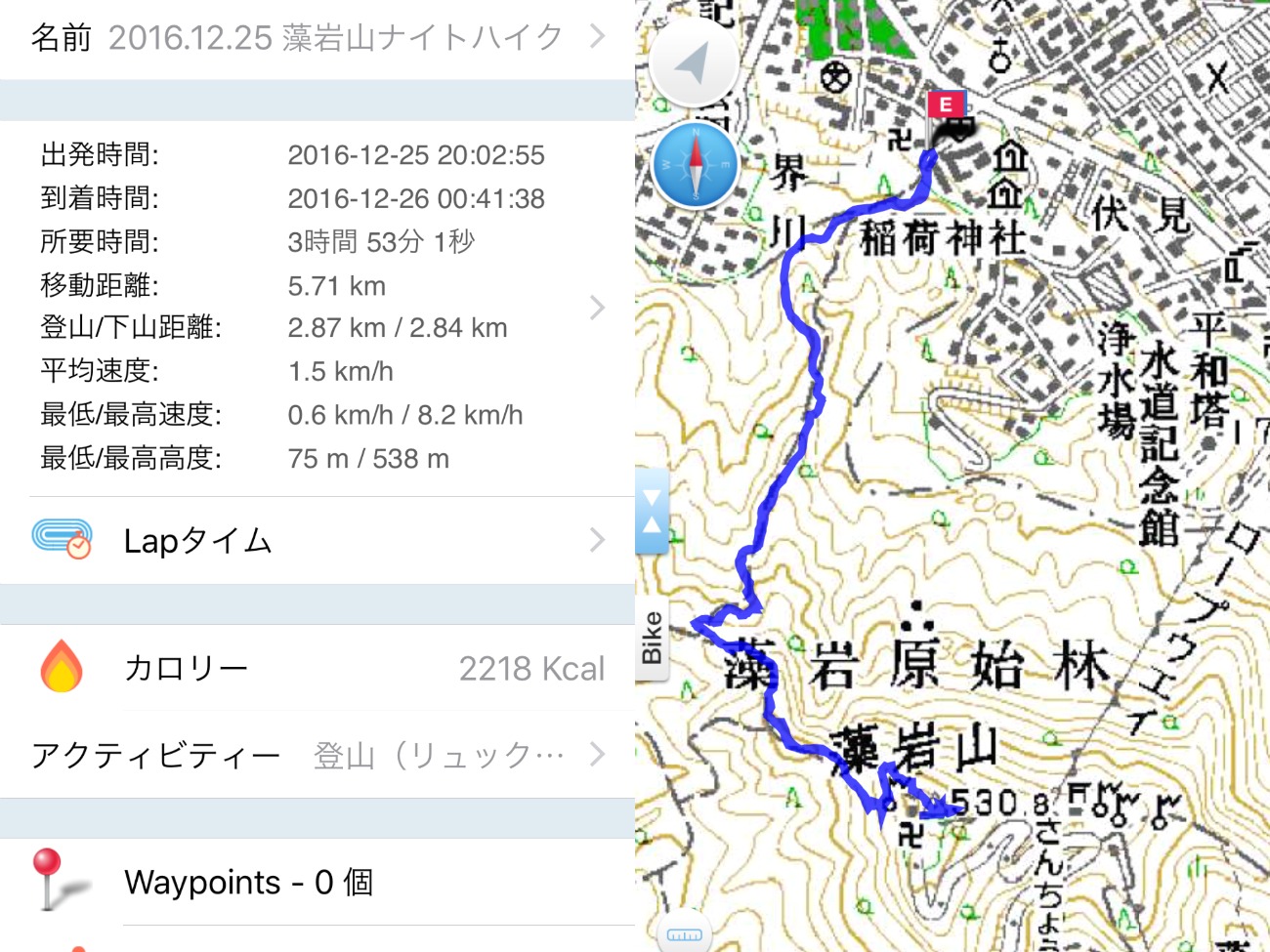
Task: Open Lapタイム details
Action: (x=317, y=540)
